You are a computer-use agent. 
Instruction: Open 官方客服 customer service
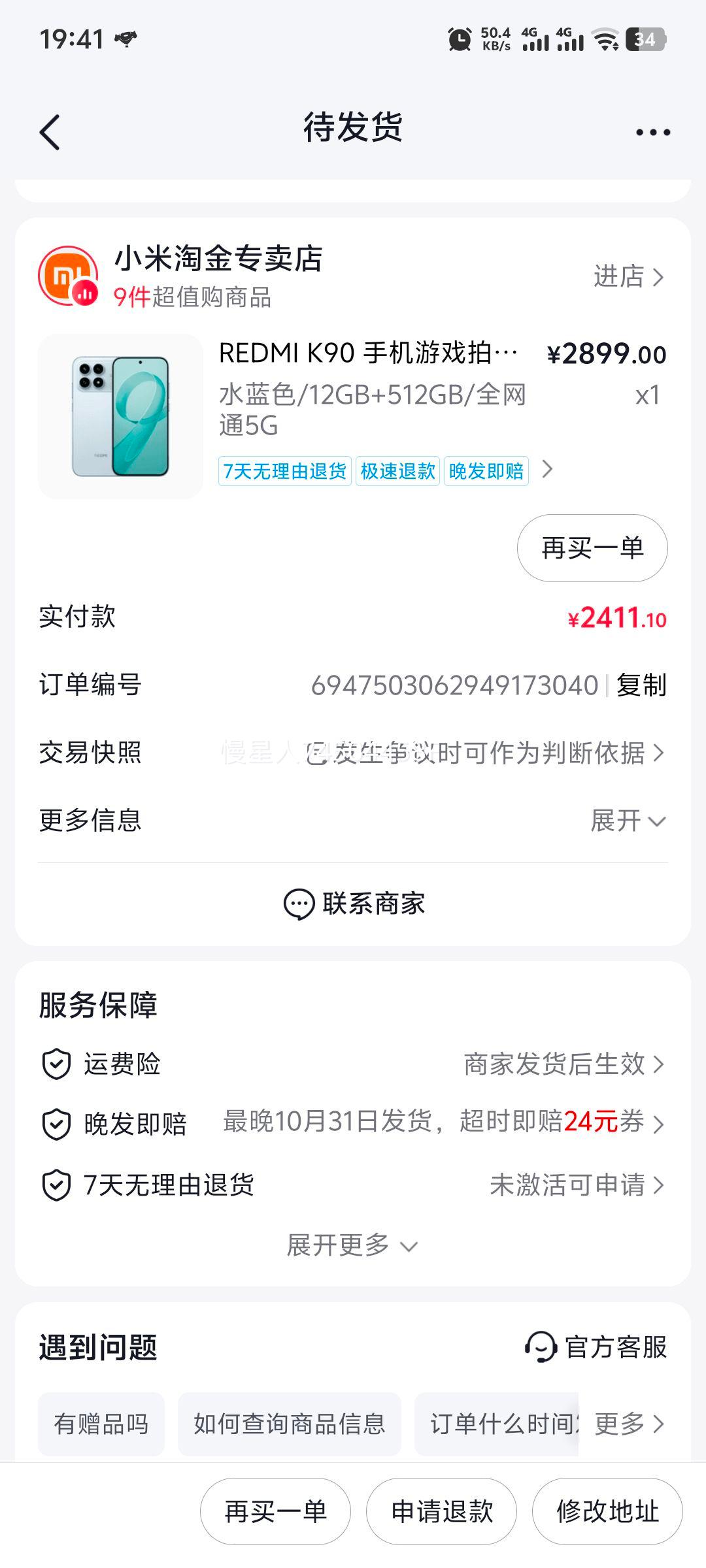596,1347
